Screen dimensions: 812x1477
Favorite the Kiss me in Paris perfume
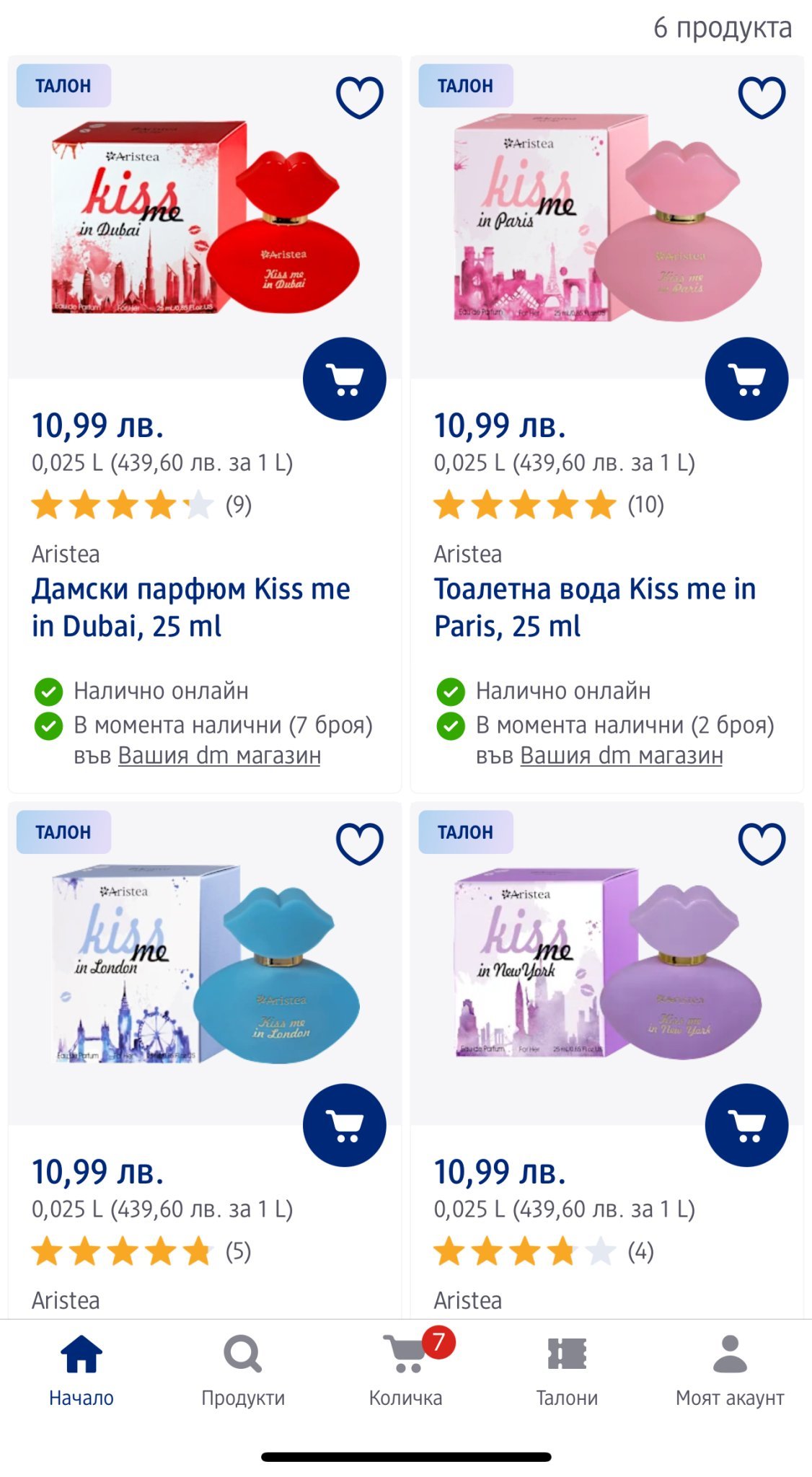click(762, 97)
